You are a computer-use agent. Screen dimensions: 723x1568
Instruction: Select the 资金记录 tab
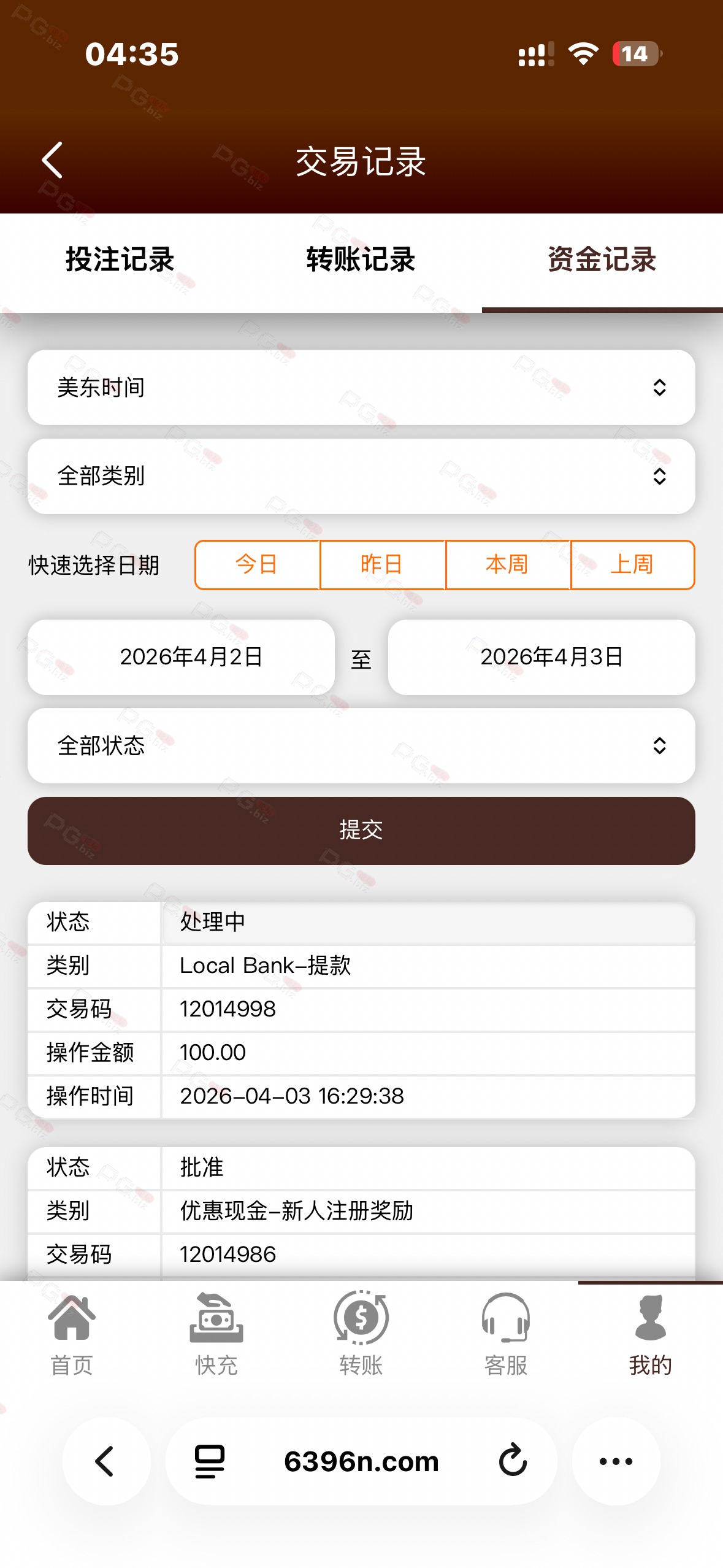602,260
